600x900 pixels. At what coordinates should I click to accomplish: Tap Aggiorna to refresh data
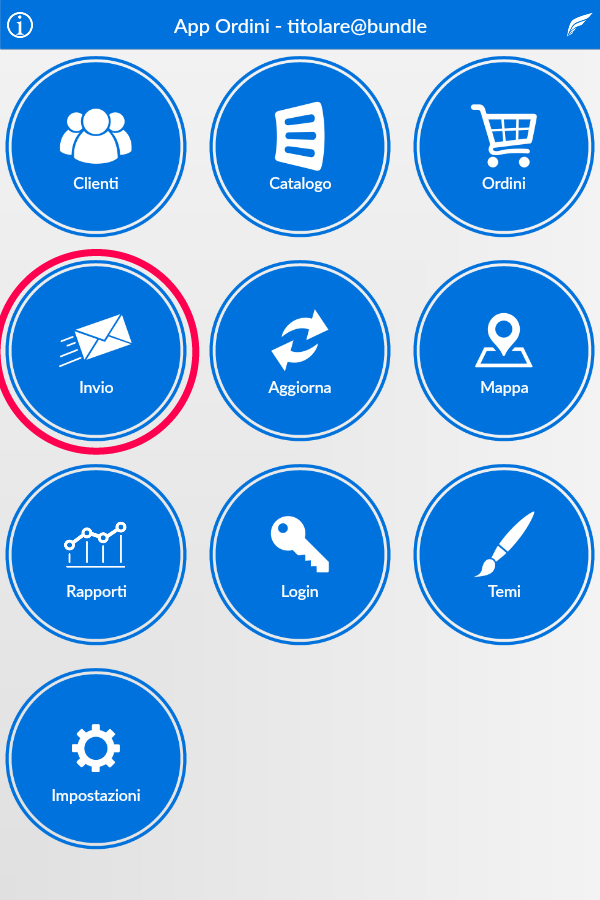pos(300,351)
